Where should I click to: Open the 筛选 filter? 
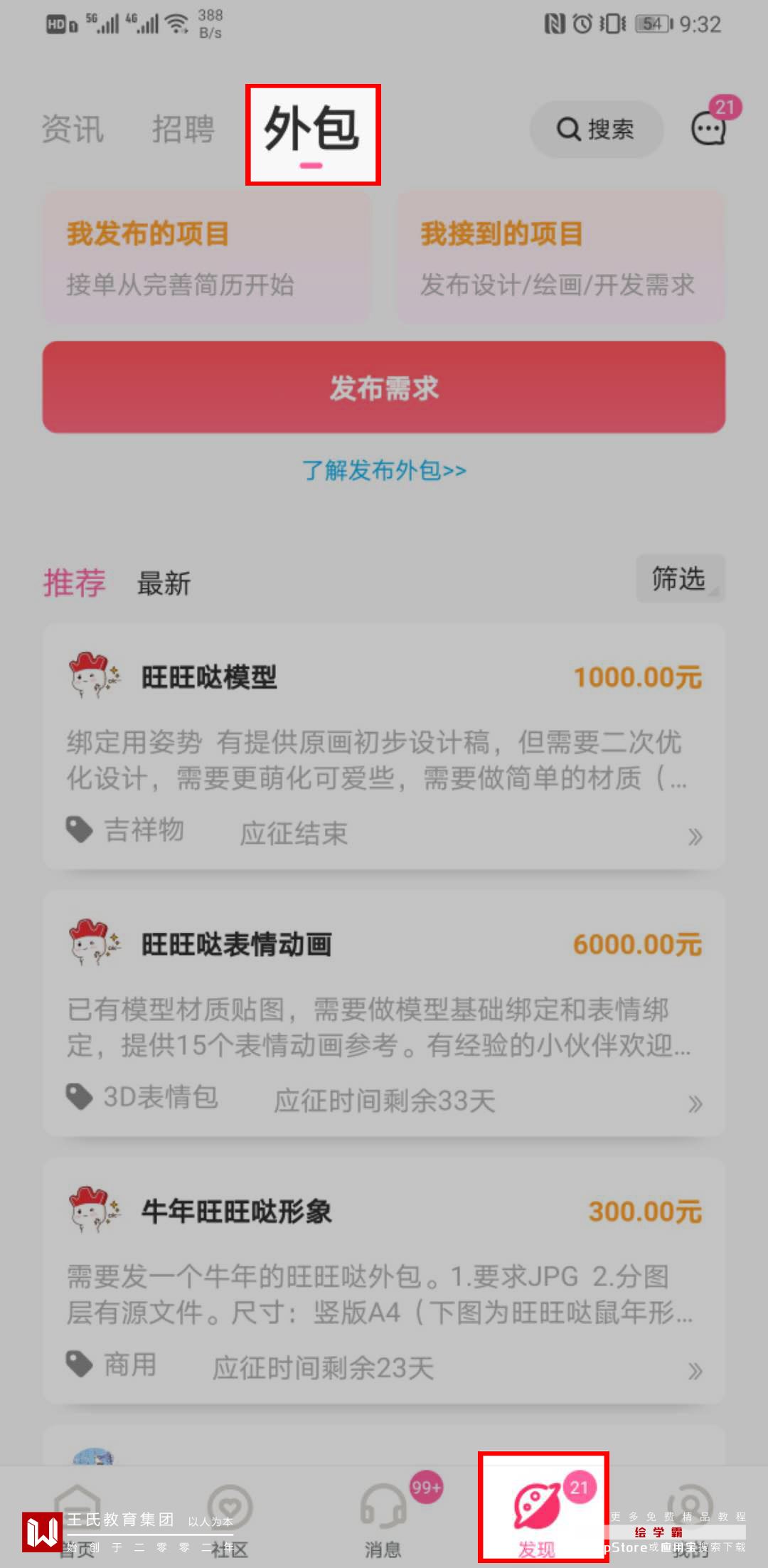[680, 578]
